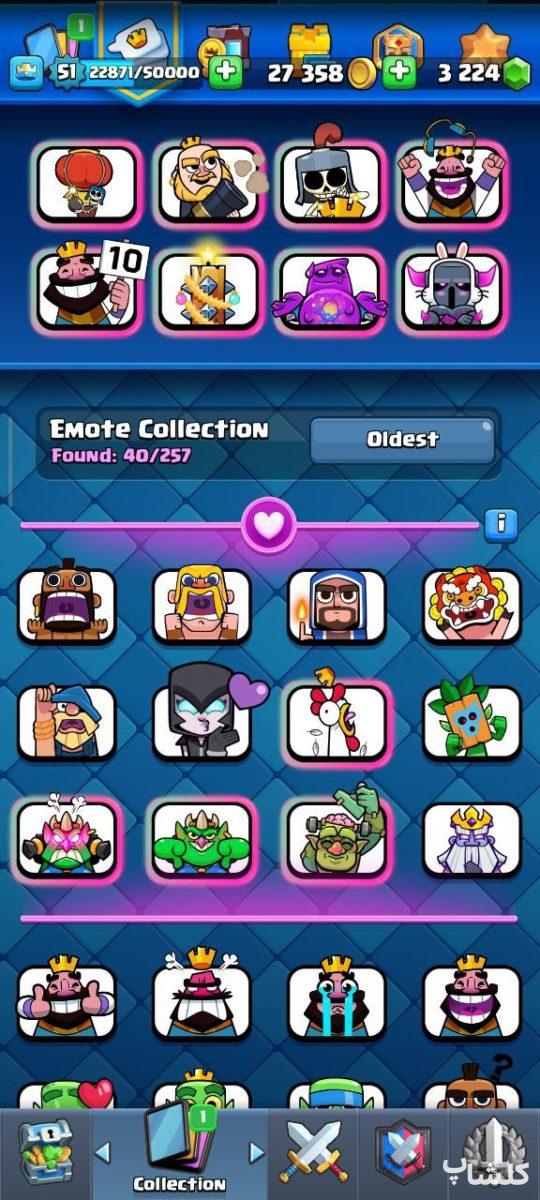Select the Collection tab

pyautogui.click(x=179, y=1153)
